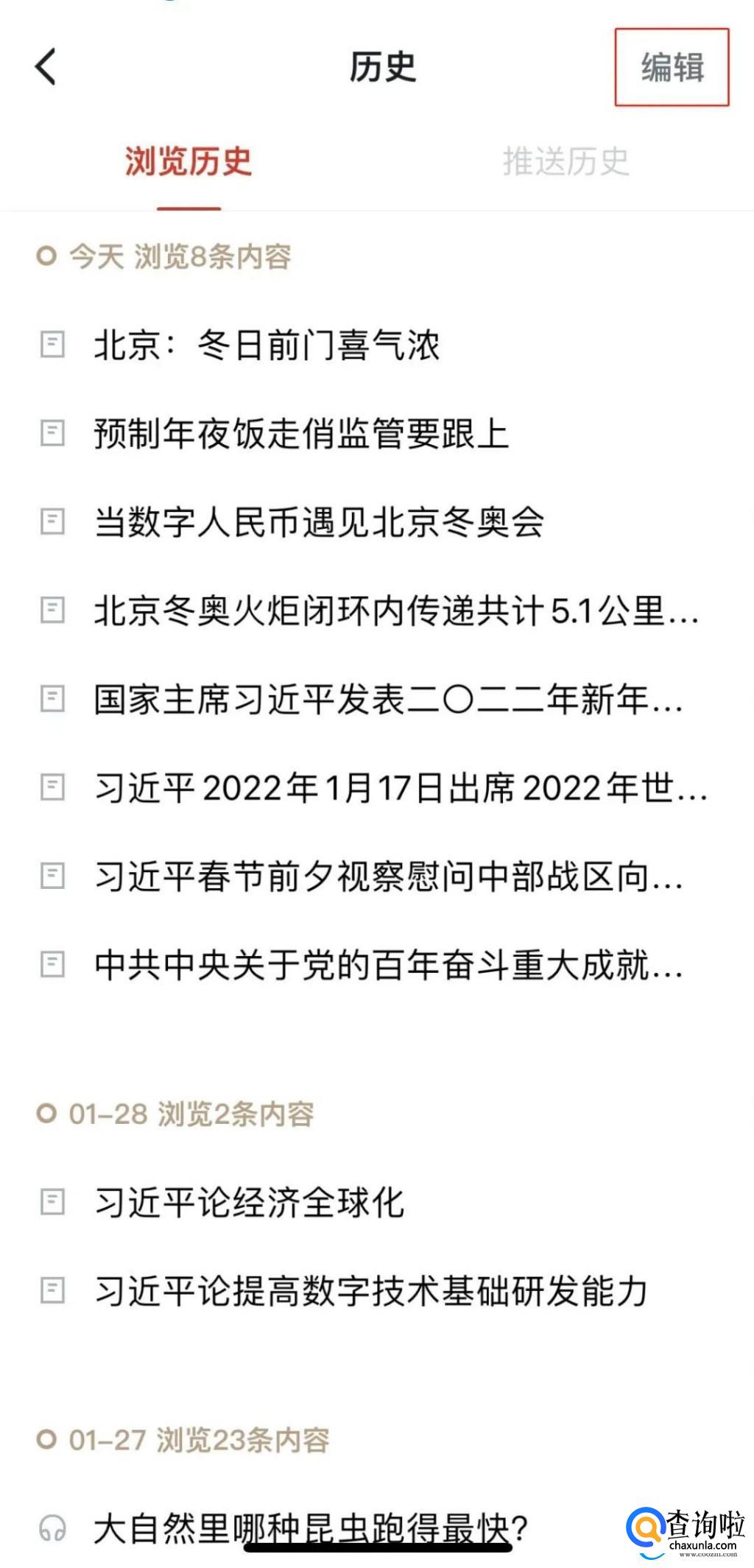The image size is (754, 1568).
Task: Open article 北京：冬日前门喜气浓
Action: click(267, 345)
